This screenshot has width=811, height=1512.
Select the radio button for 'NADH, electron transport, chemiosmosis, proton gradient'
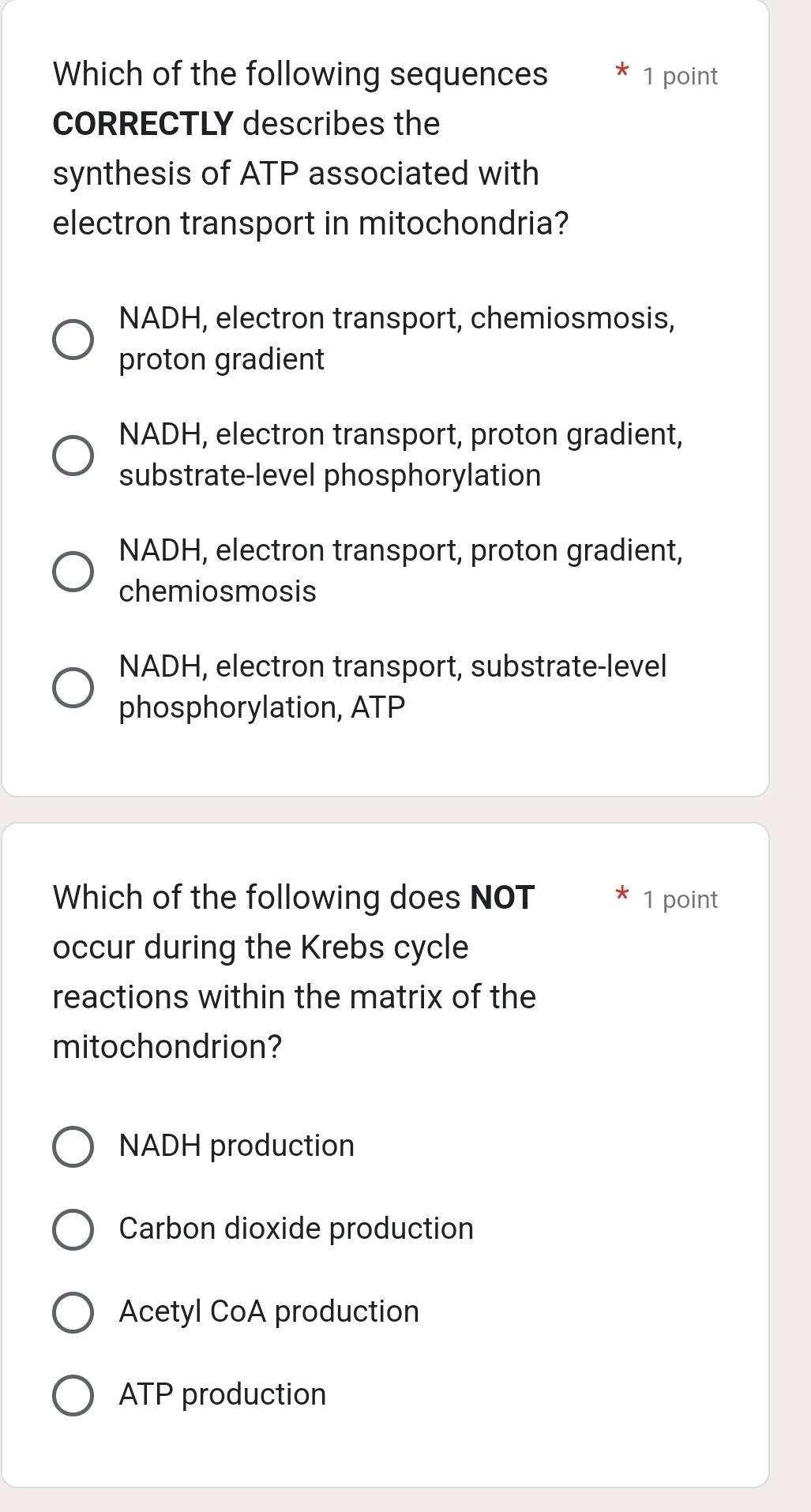73,338
